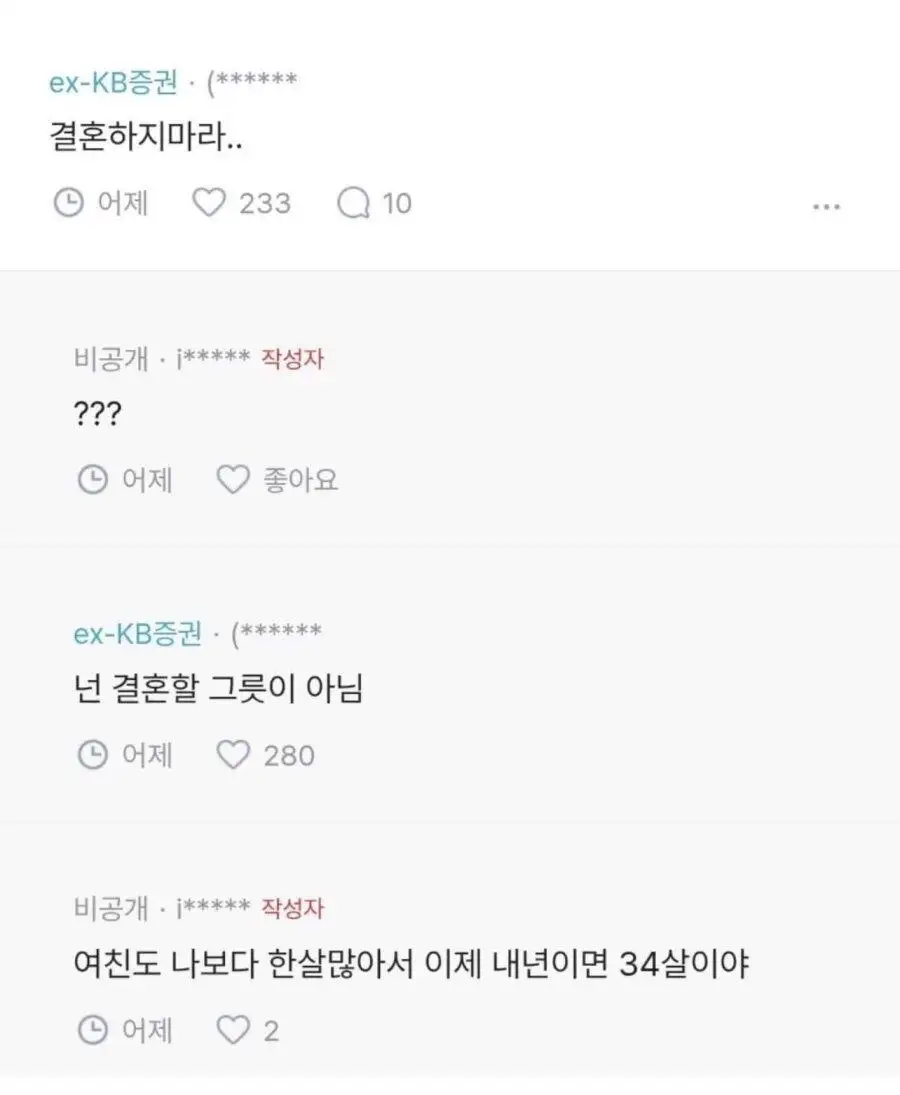This screenshot has width=900, height=1095.
Task: Click the heart icon beside the 좋아요 label
Action: pyautogui.click(x=234, y=479)
